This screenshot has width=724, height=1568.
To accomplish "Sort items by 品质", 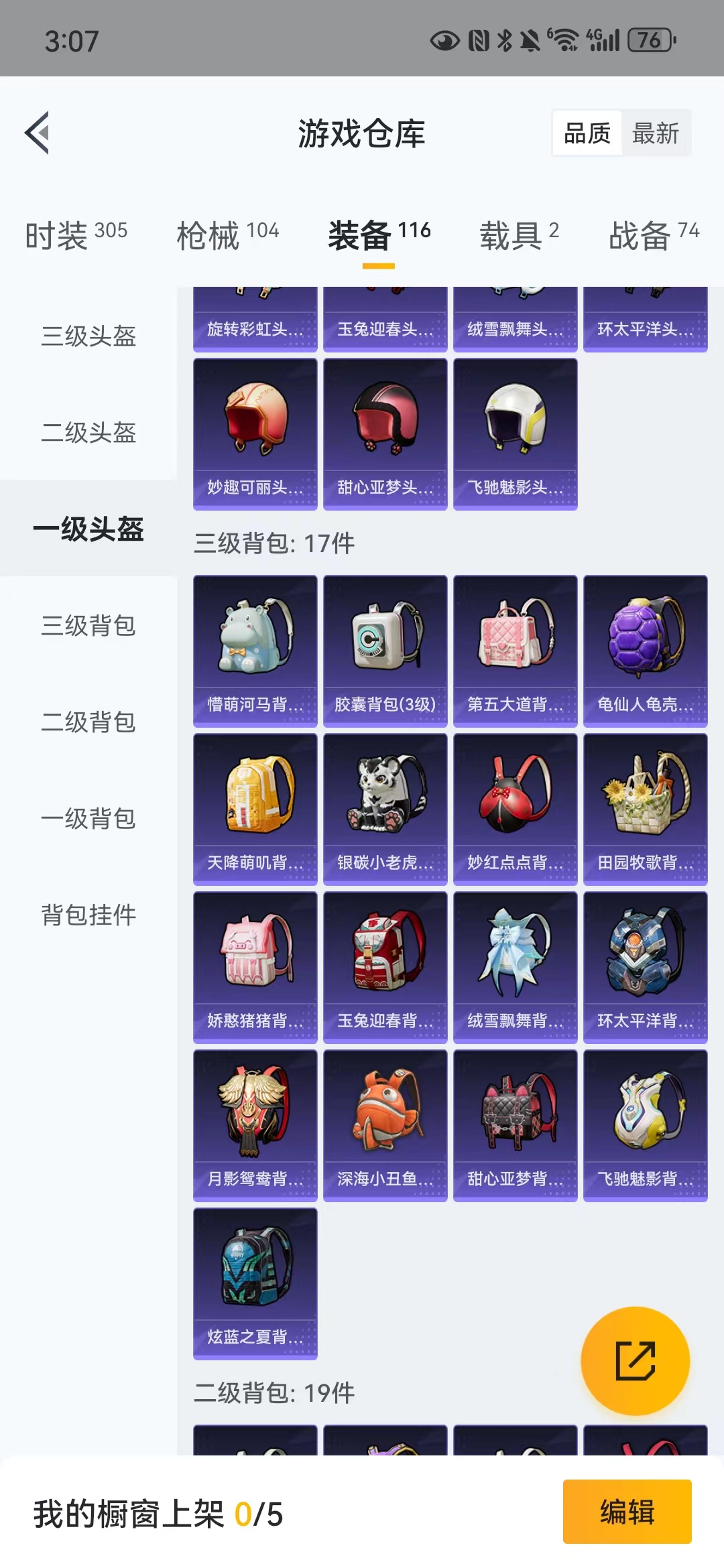I will pos(587,133).
